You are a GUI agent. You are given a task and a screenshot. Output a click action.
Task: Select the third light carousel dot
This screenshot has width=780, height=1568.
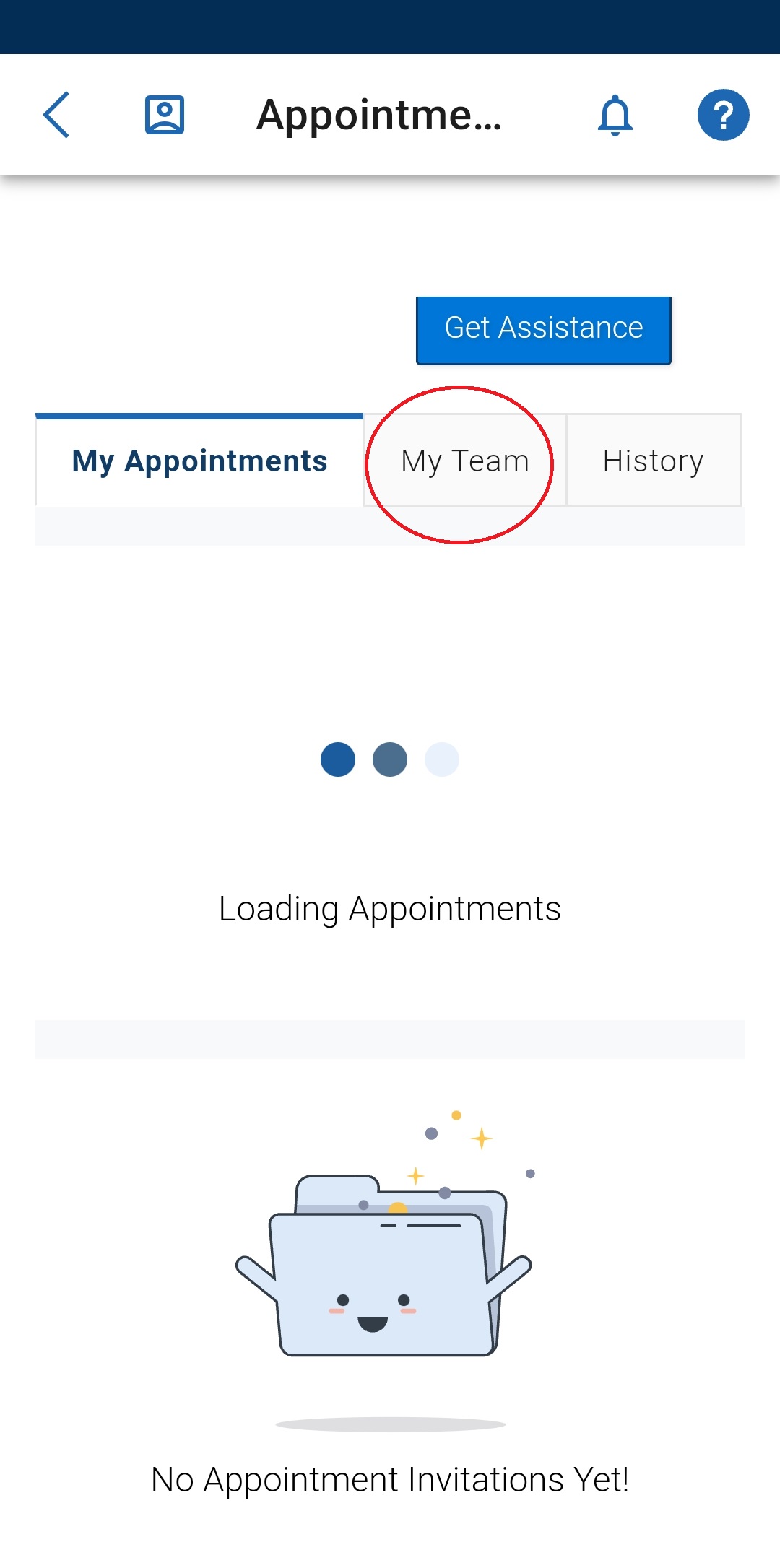tap(442, 759)
